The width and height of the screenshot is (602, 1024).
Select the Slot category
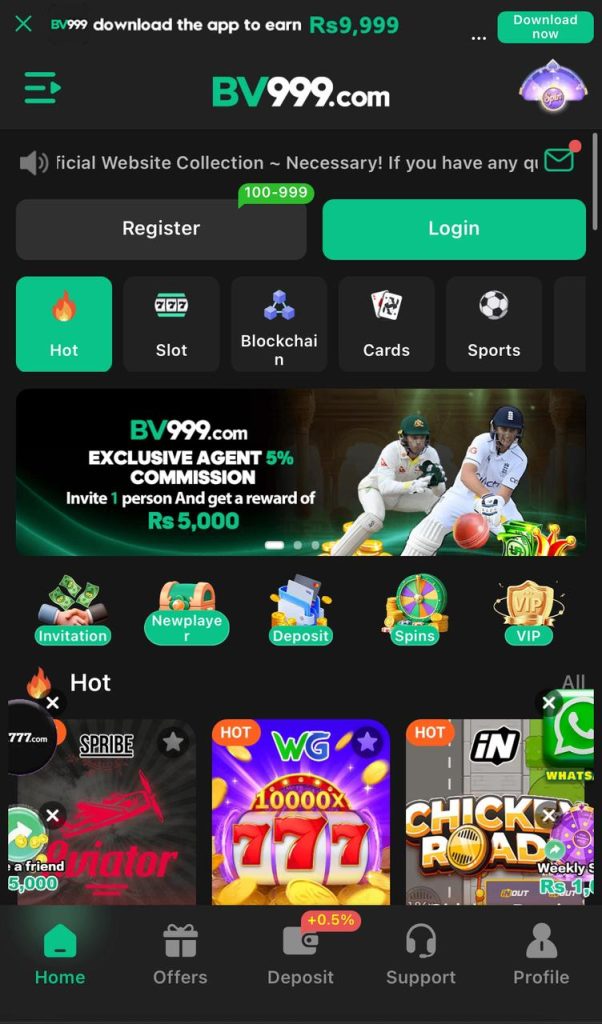click(x=171, y=324)
